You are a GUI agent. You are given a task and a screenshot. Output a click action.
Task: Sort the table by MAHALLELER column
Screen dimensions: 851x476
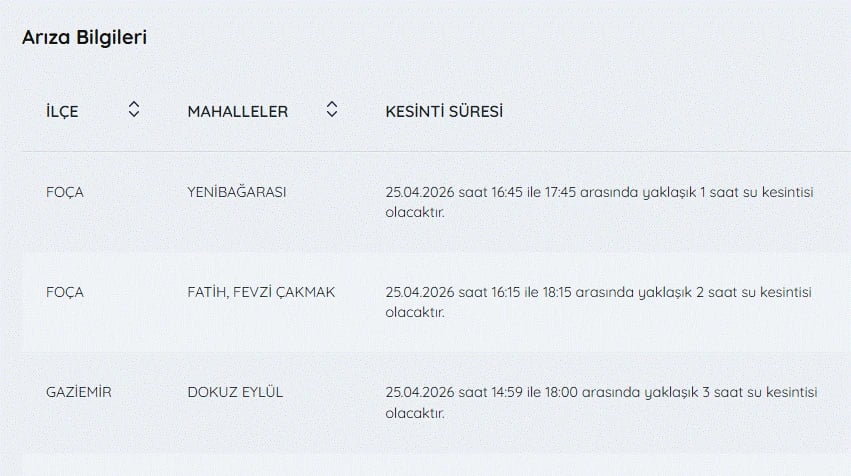tap(332, 110)
